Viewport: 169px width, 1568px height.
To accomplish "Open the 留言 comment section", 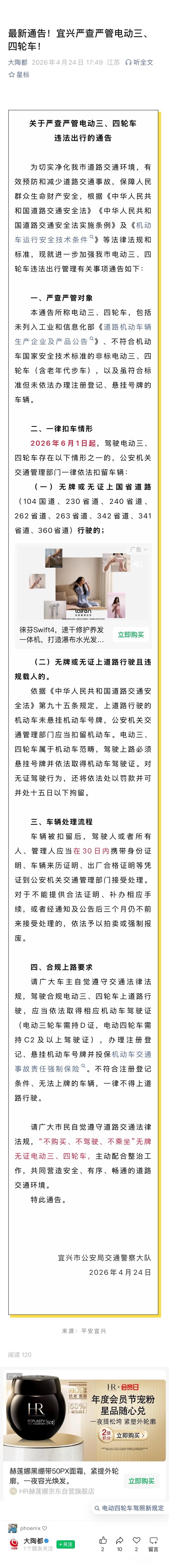I will [x=153, y=1543].
